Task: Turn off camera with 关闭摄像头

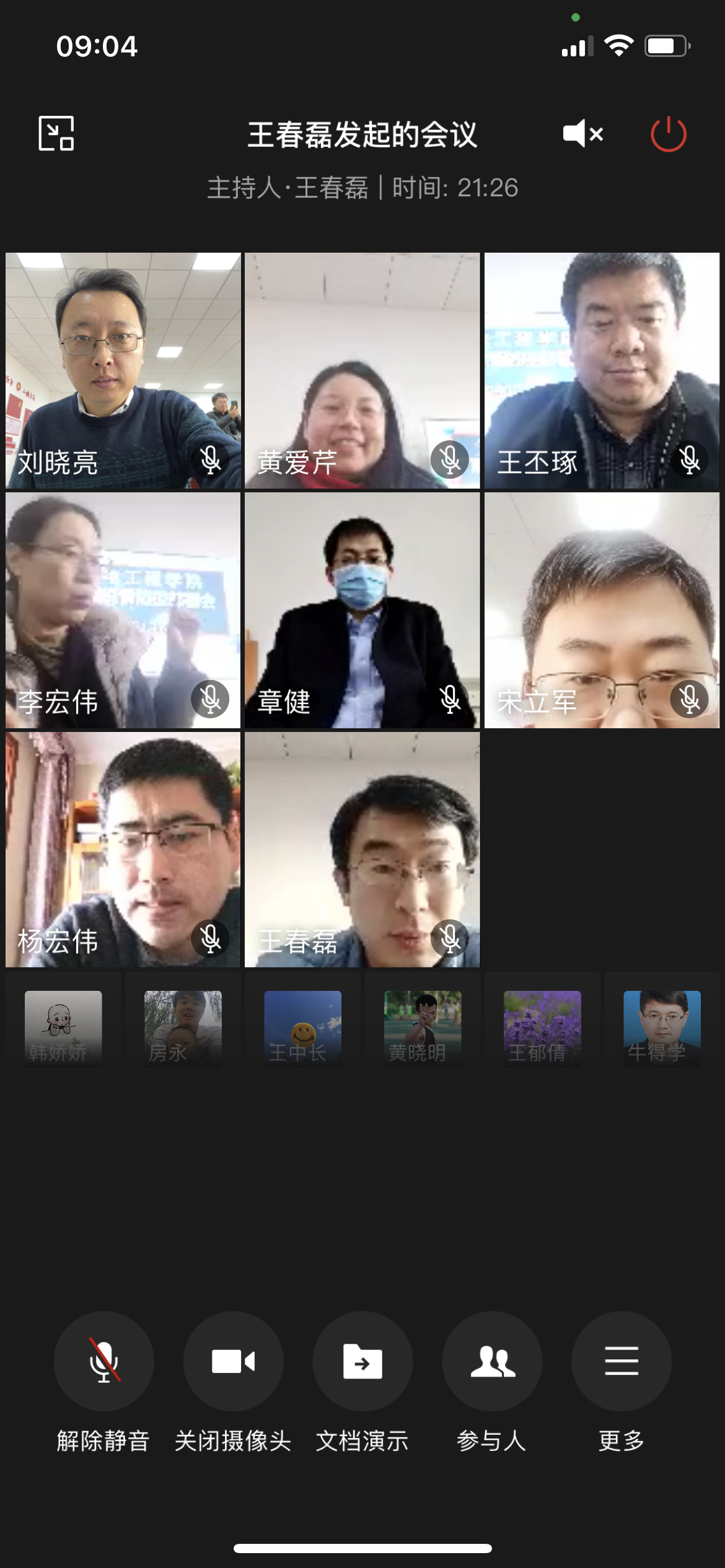Action: pyautogui.click(x=233, y=1361)
